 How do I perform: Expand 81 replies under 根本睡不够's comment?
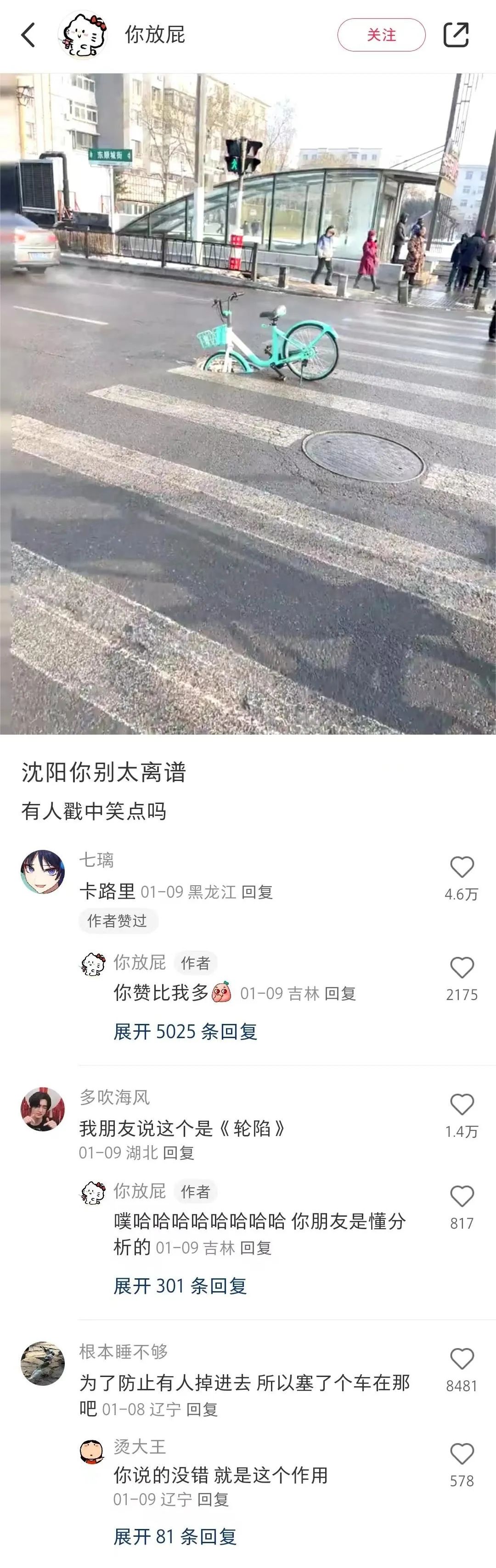175,1537
